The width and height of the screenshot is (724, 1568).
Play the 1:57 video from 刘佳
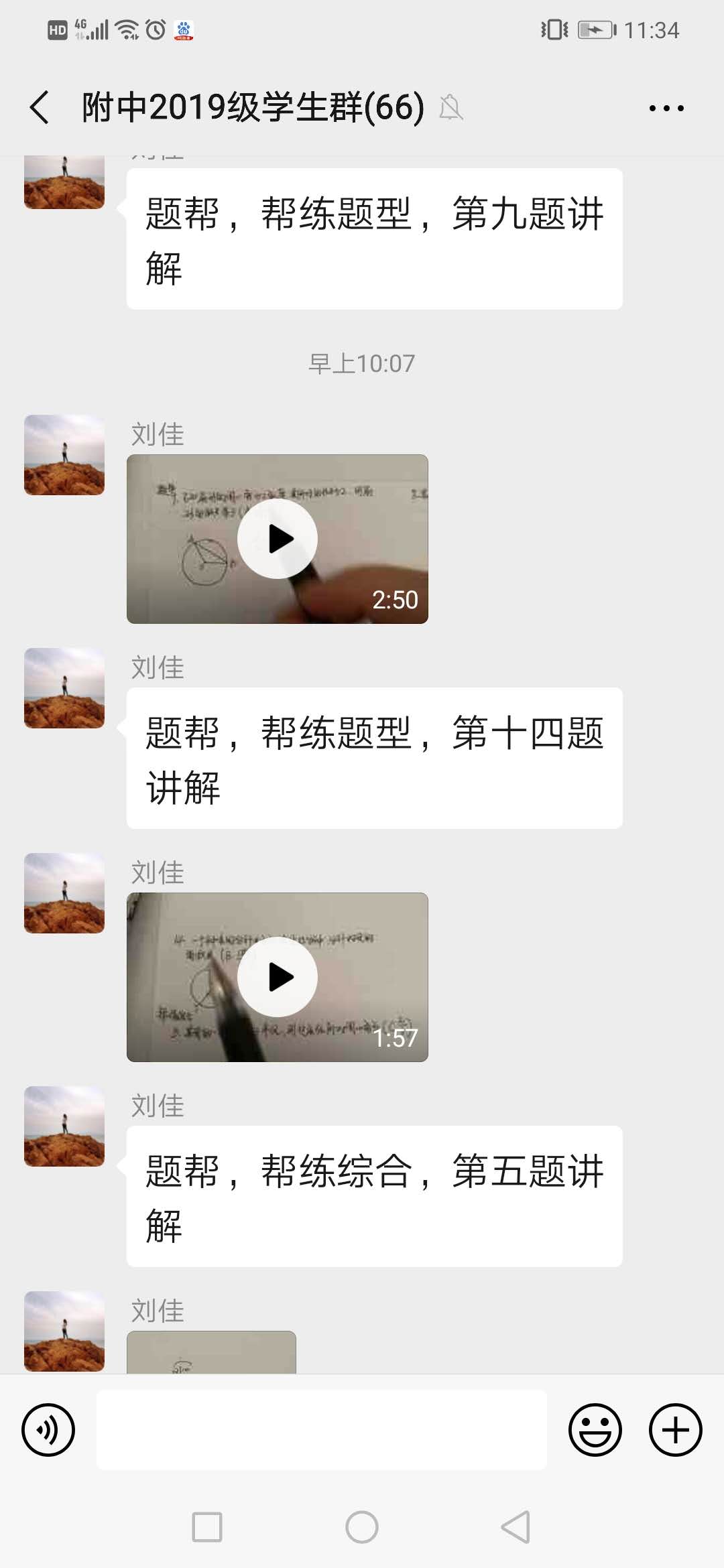(277, 977)
